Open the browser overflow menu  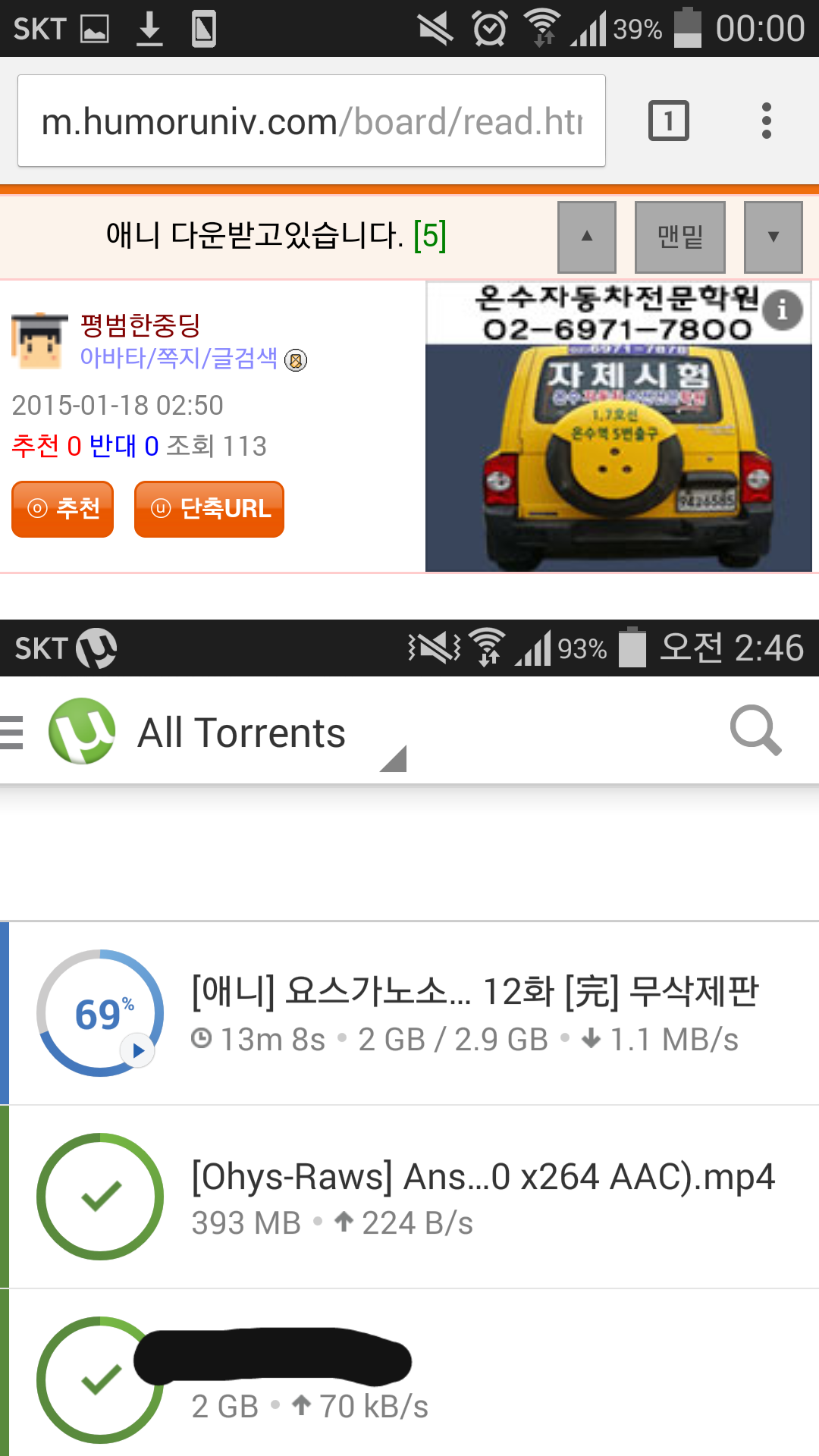coord(767,121)
